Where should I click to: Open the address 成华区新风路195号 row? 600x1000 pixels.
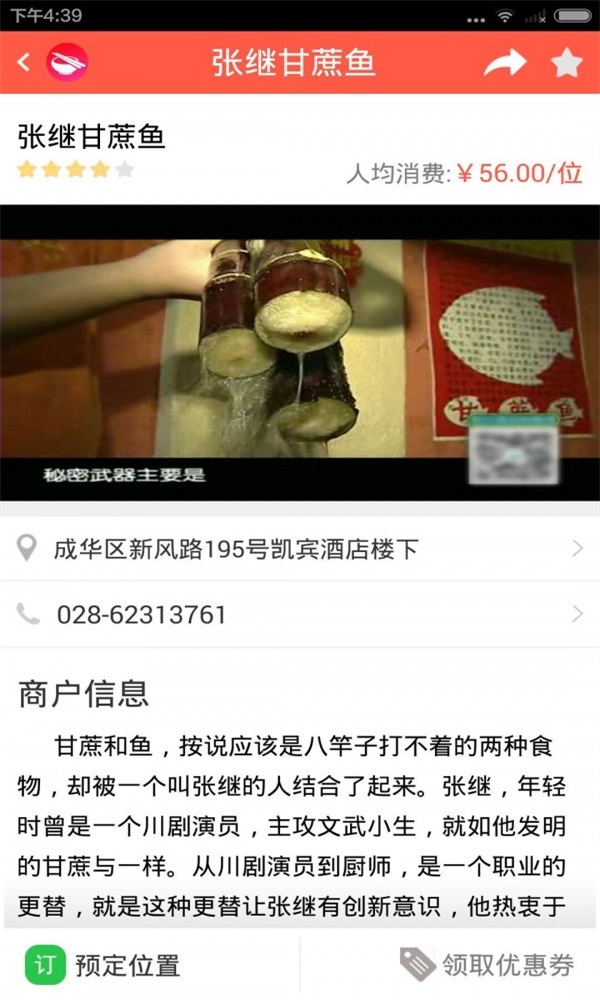tap(300, 549)
